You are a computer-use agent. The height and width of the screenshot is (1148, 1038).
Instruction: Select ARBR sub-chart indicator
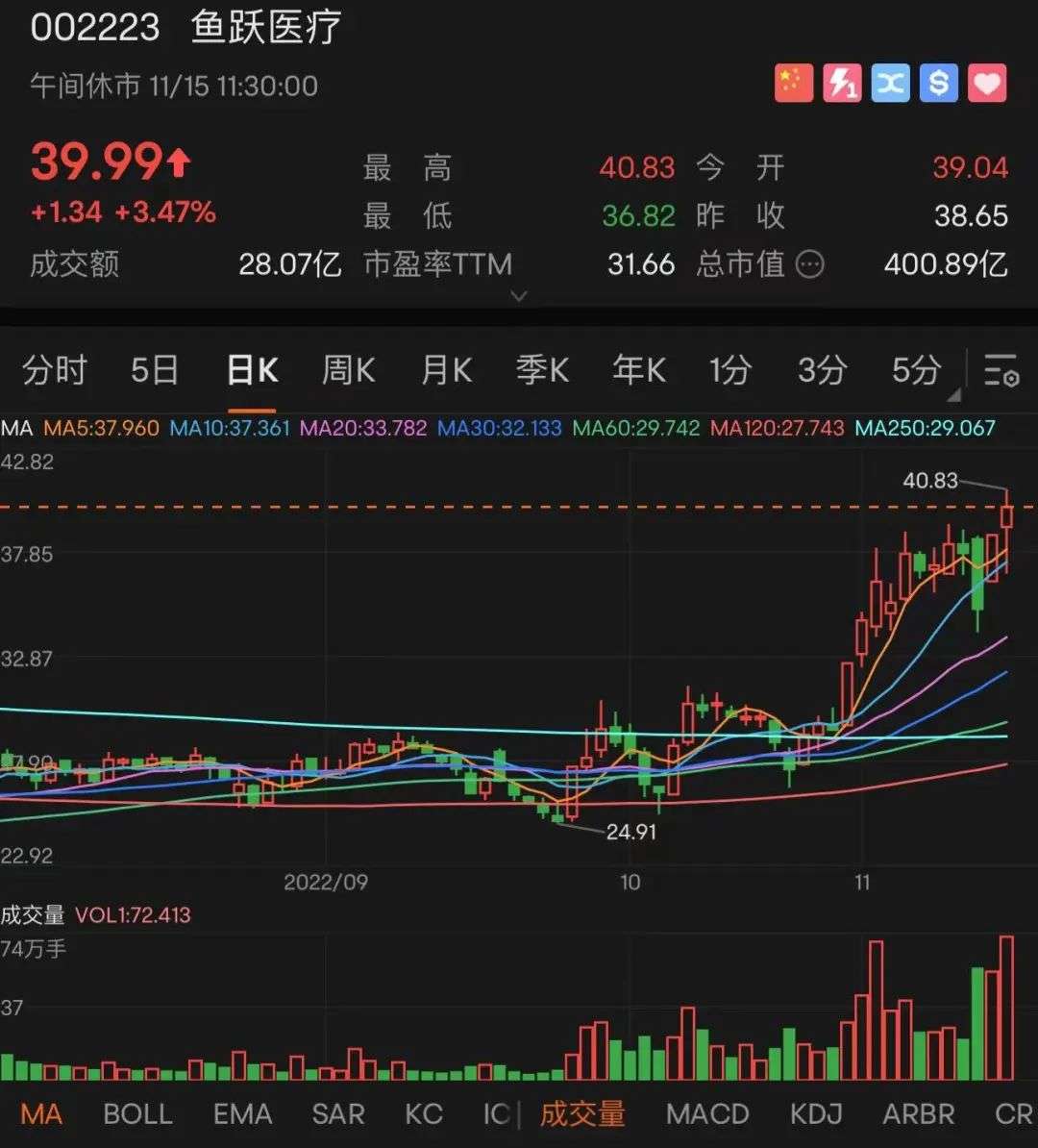coord(919,1113)
